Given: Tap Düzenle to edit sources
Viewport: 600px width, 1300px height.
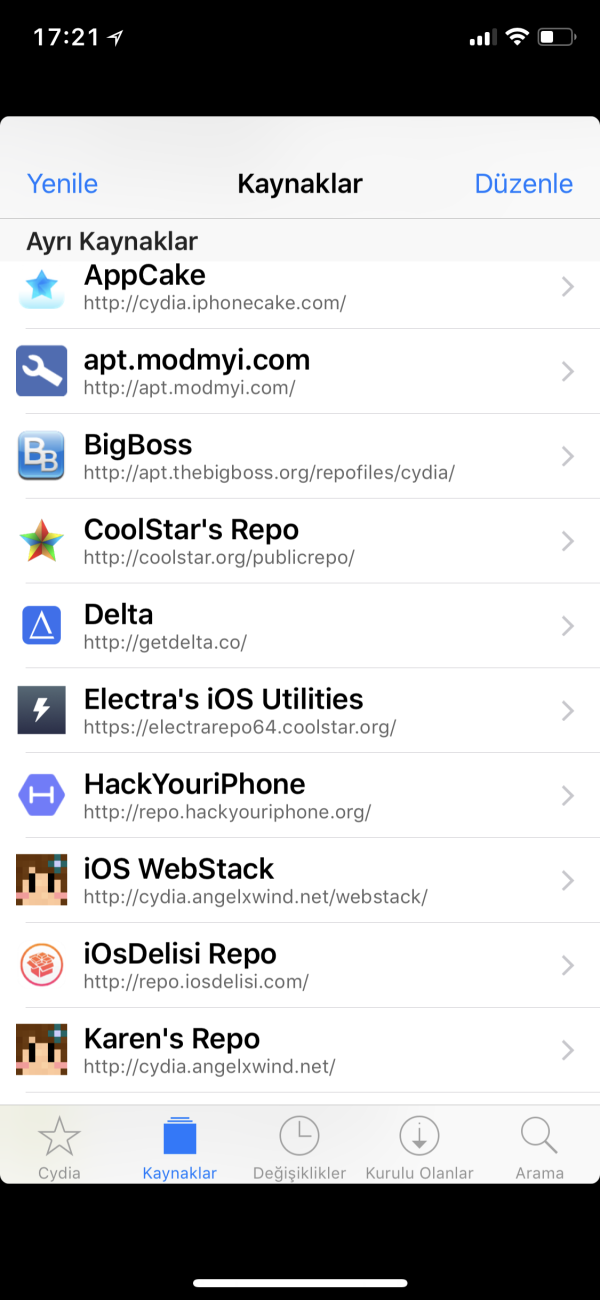Looking at the screenshot, I should pos(523,184).
